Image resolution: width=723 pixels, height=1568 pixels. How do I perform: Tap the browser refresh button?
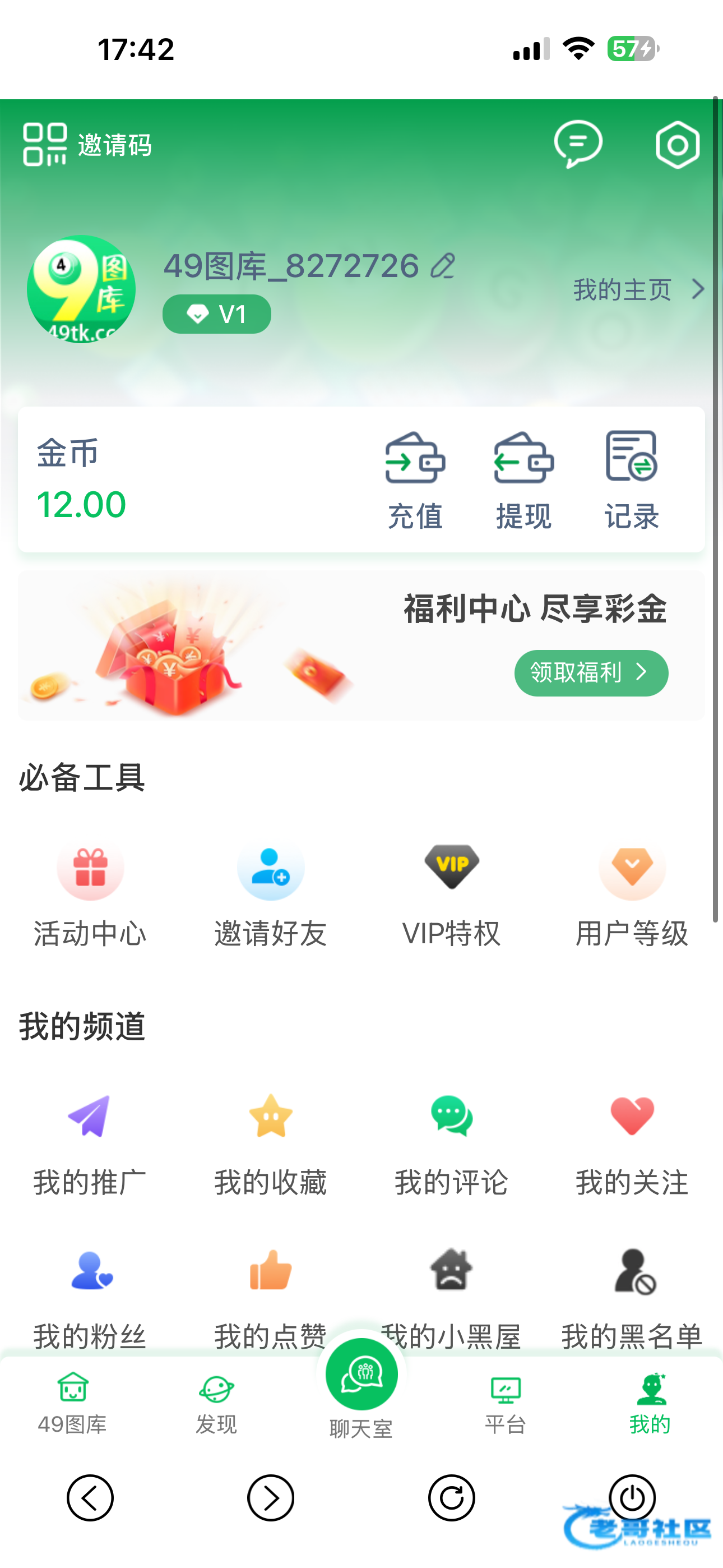pos(451,1497)
